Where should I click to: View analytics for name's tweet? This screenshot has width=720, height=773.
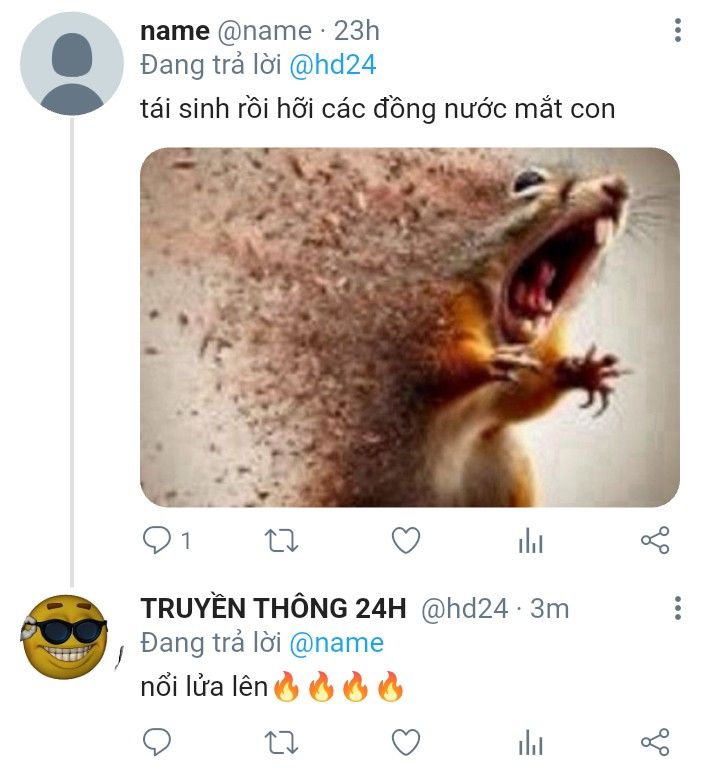pyautogui.click(x=530, y=541)
